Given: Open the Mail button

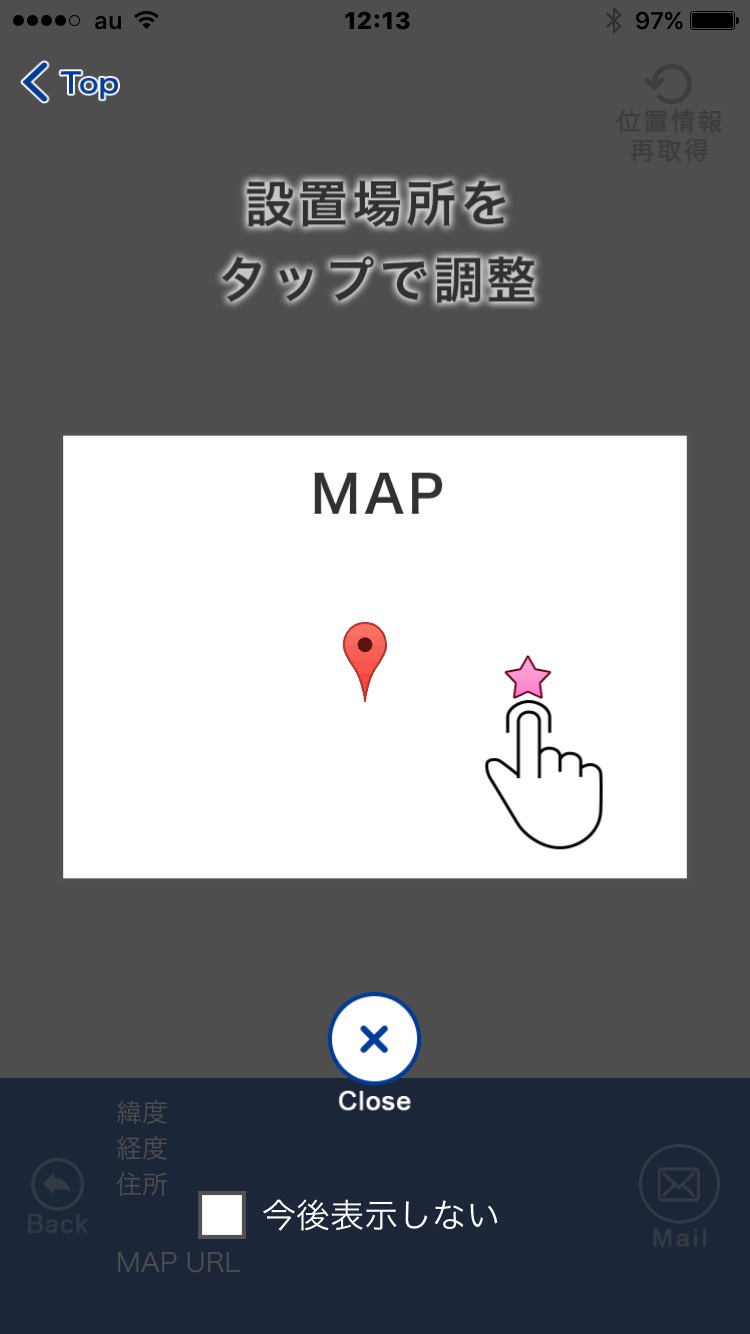Looking at the screenshot, I should (679, 1196).
